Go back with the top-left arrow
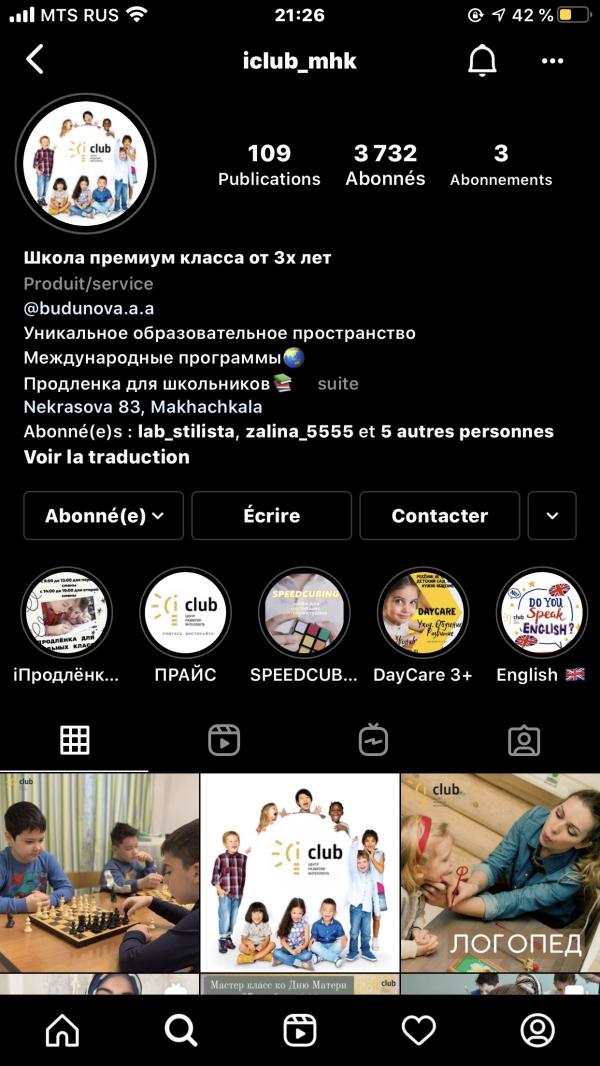Image resolution: width=600 pixels, height=1066 pixels. [35, 60]
